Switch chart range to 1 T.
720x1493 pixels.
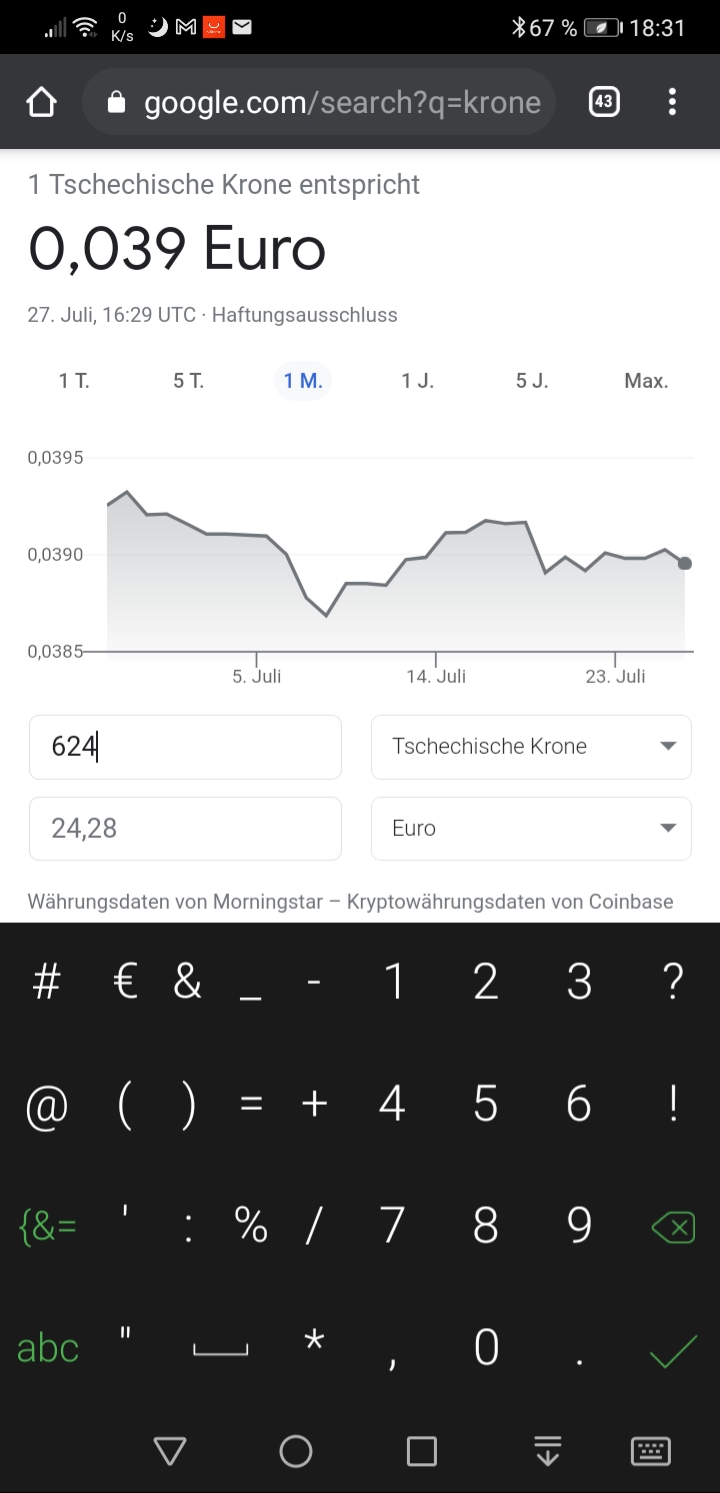click(x=74, y=381)
